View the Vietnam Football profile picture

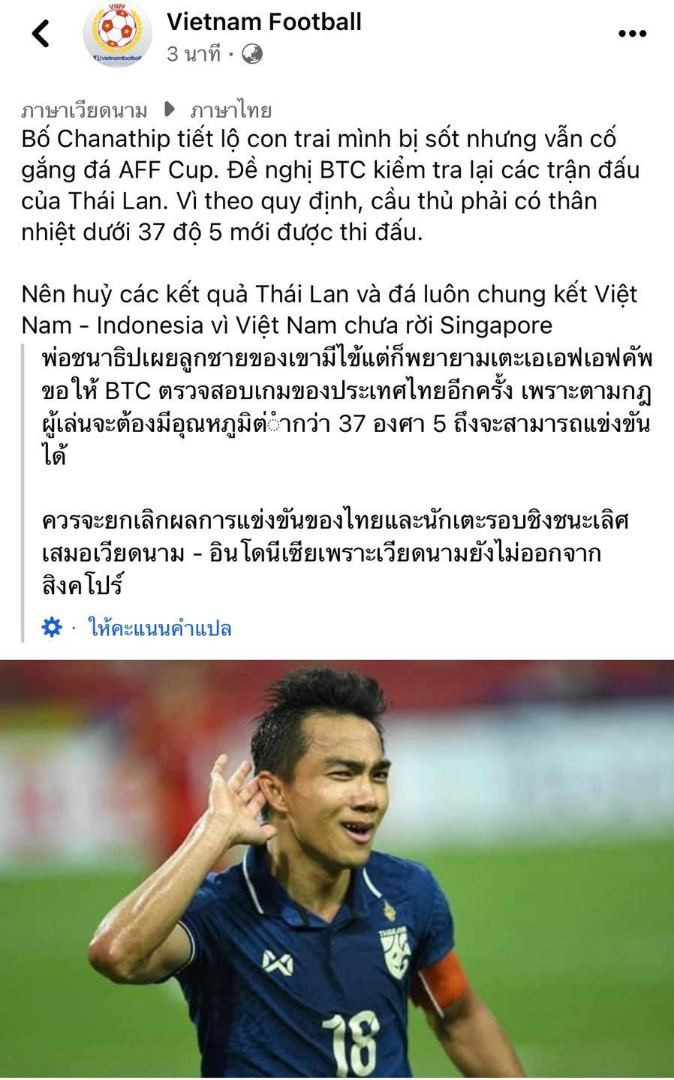point(118,34)
